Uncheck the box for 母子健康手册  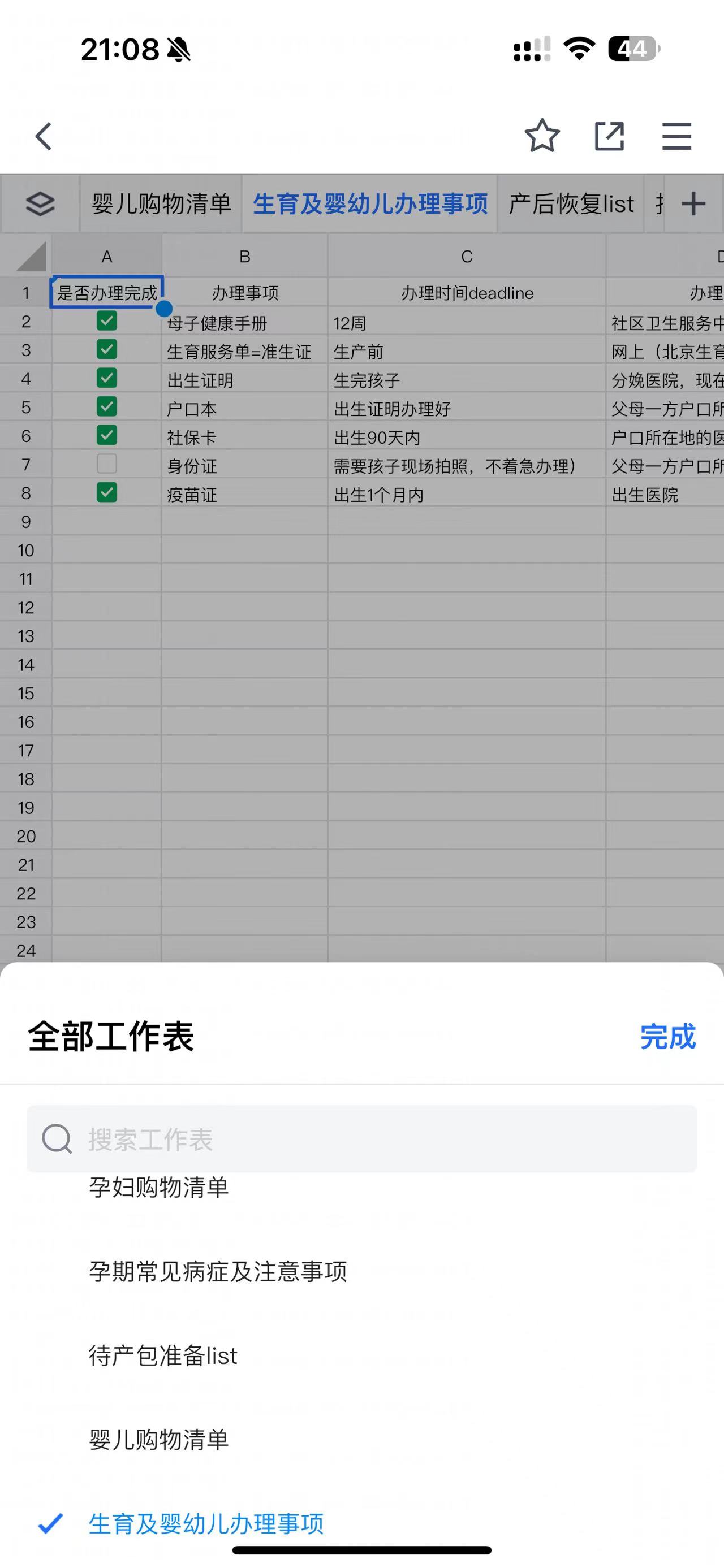coord(107,321)
